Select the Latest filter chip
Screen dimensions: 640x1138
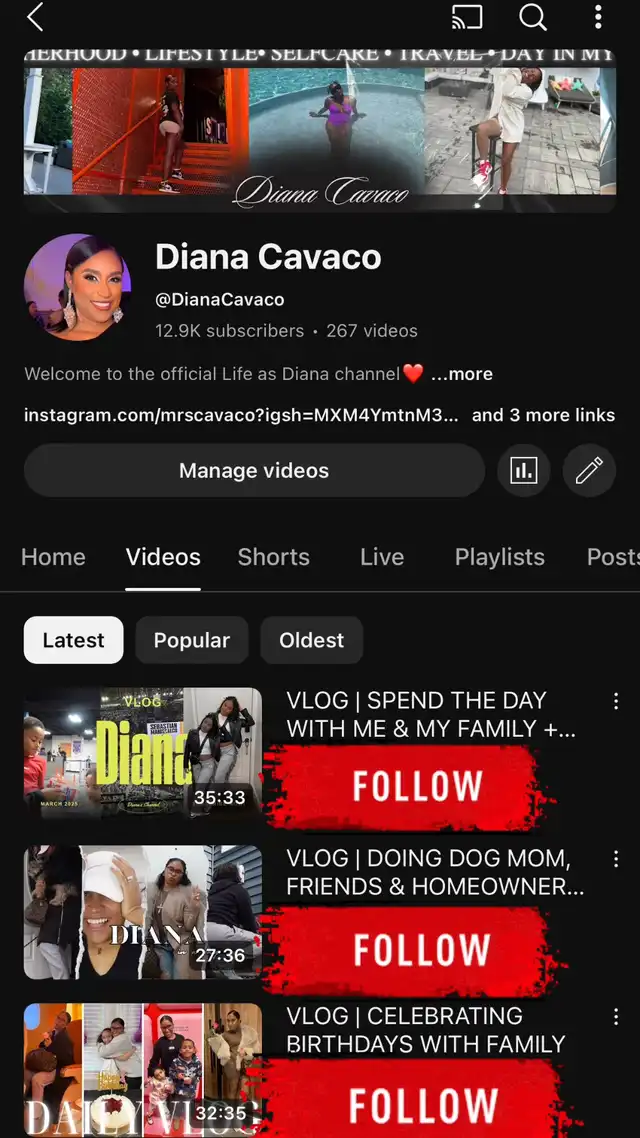[73, 640]
